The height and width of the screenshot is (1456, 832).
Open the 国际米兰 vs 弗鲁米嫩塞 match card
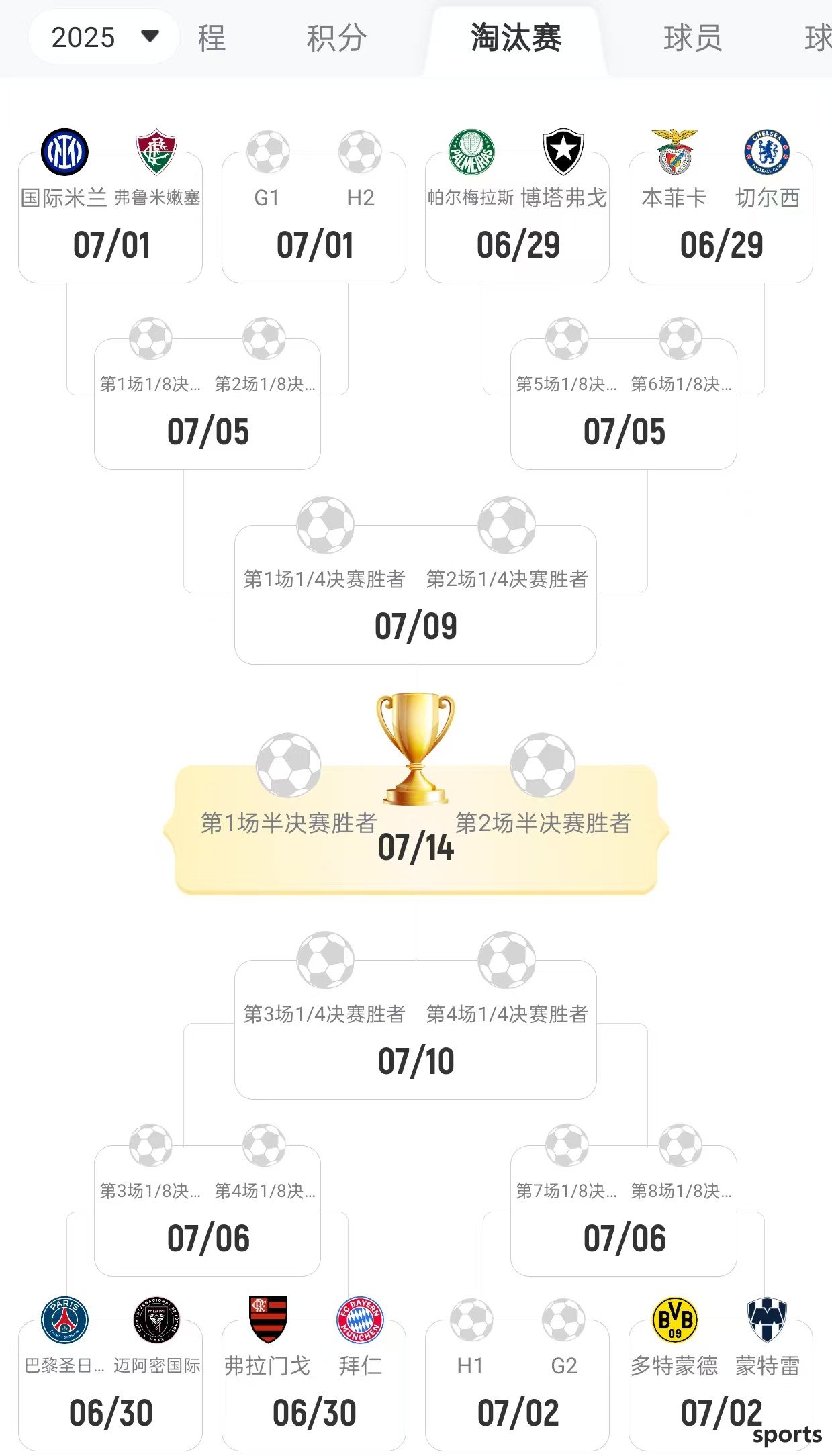(111, 222)
